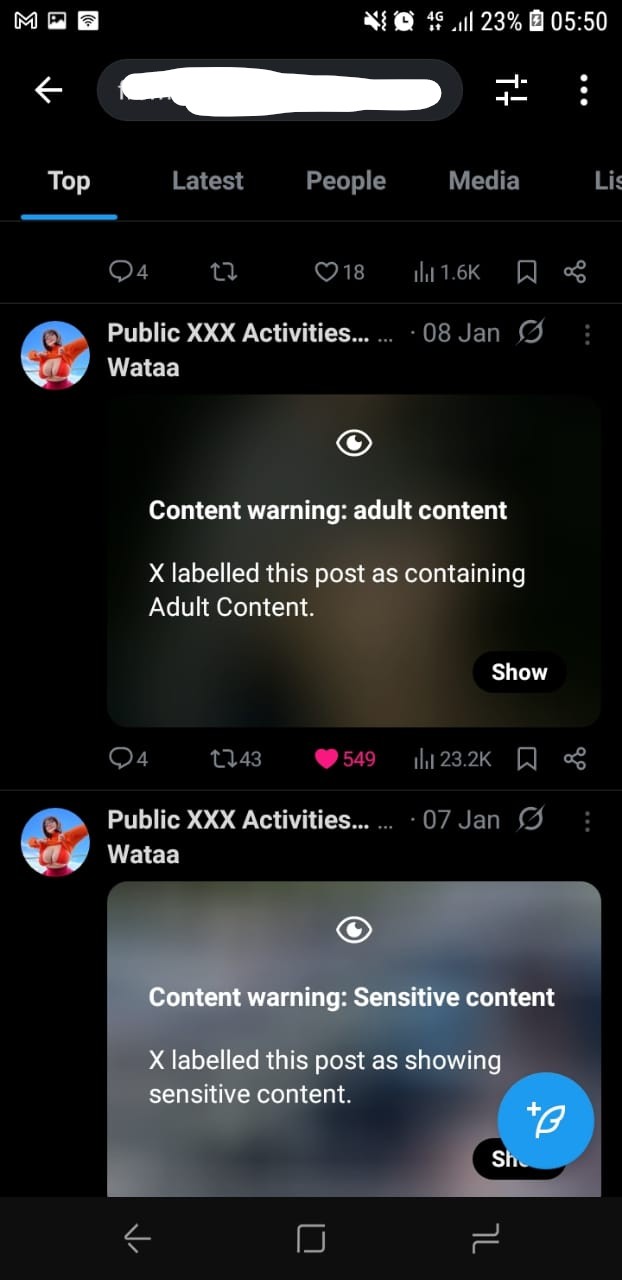Bookmark the 08 Jan post
Image resolution: width=622 pixels, height=1280 pixels.
(x=527, y=759)
